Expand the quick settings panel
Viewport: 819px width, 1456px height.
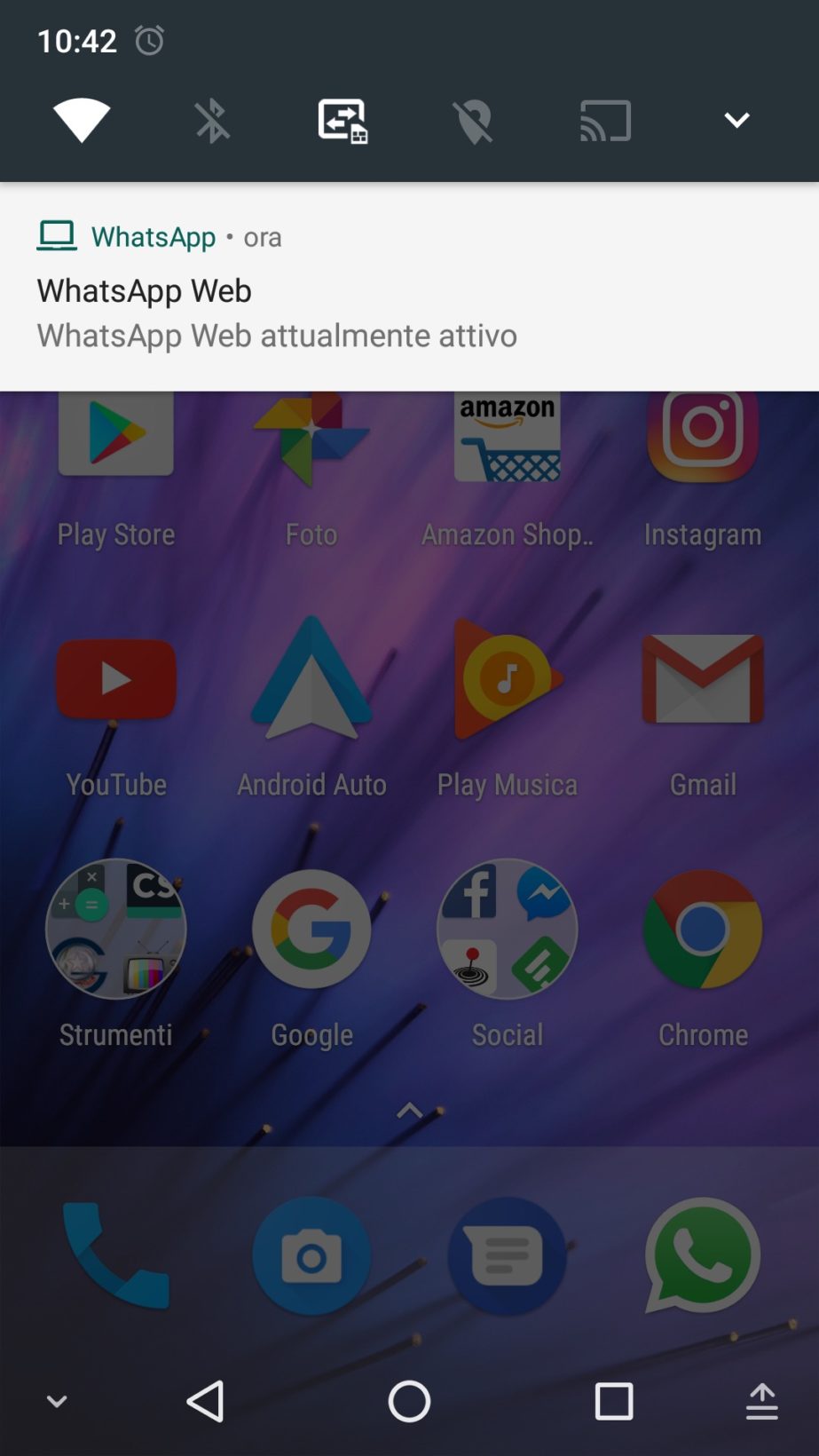(x=736, y=120)
